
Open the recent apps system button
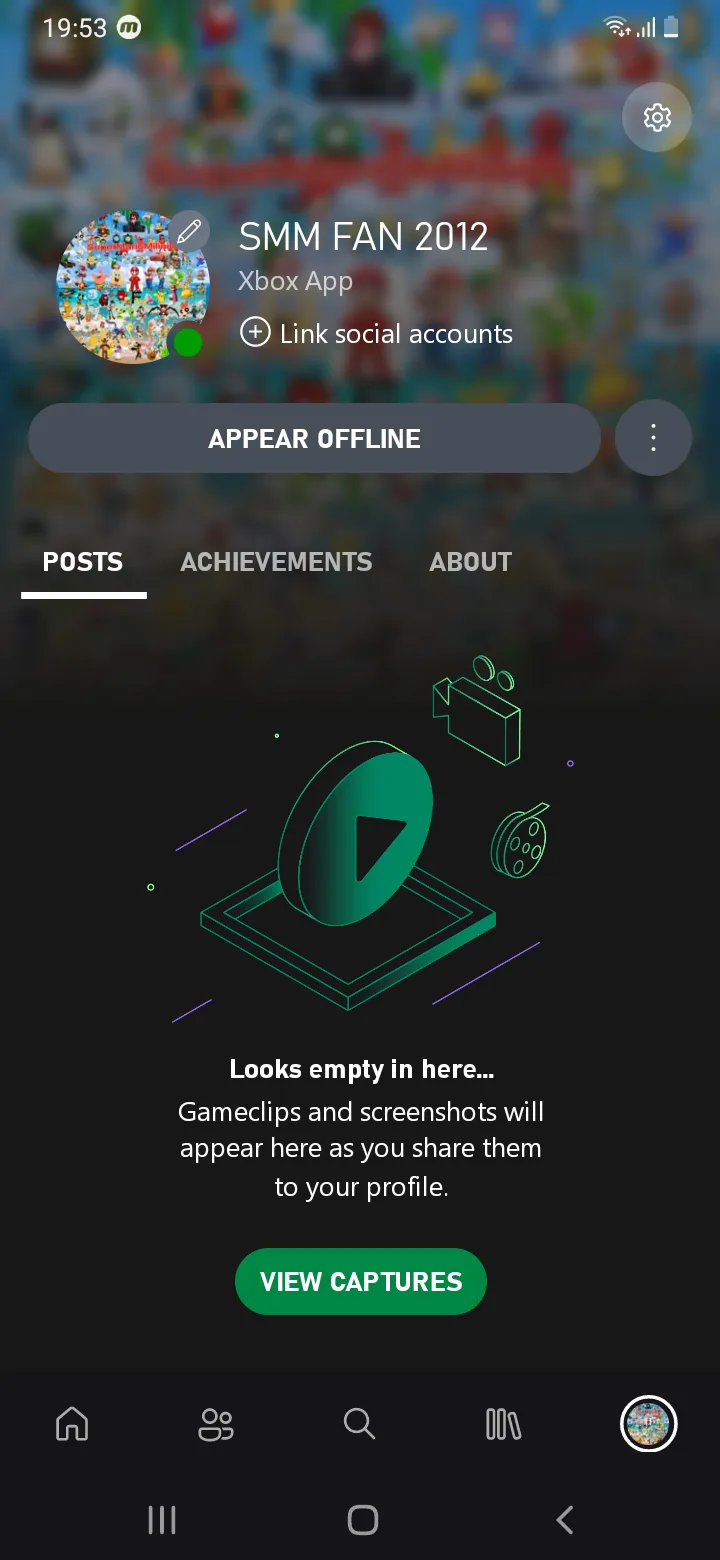(162, 1520)
